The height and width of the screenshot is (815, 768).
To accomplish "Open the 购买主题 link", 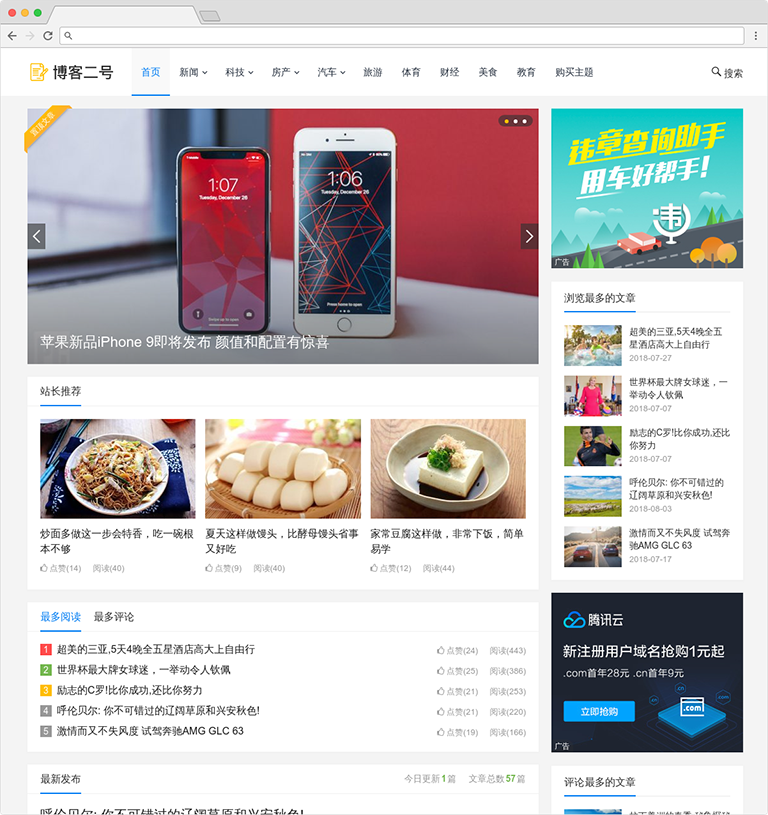I will [574, 72].
